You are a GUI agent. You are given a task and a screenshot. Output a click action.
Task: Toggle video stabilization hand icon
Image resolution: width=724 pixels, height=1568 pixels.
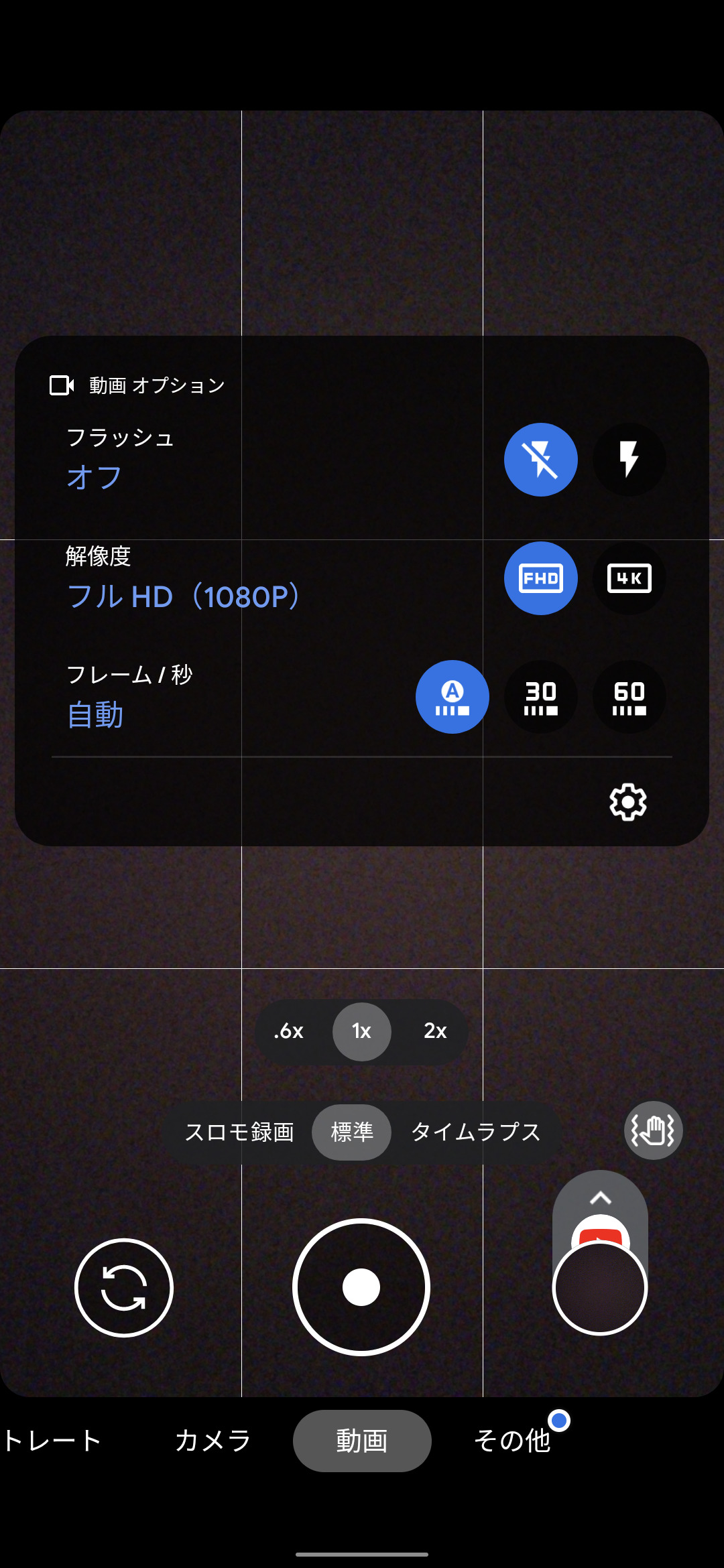point(653,1130)
